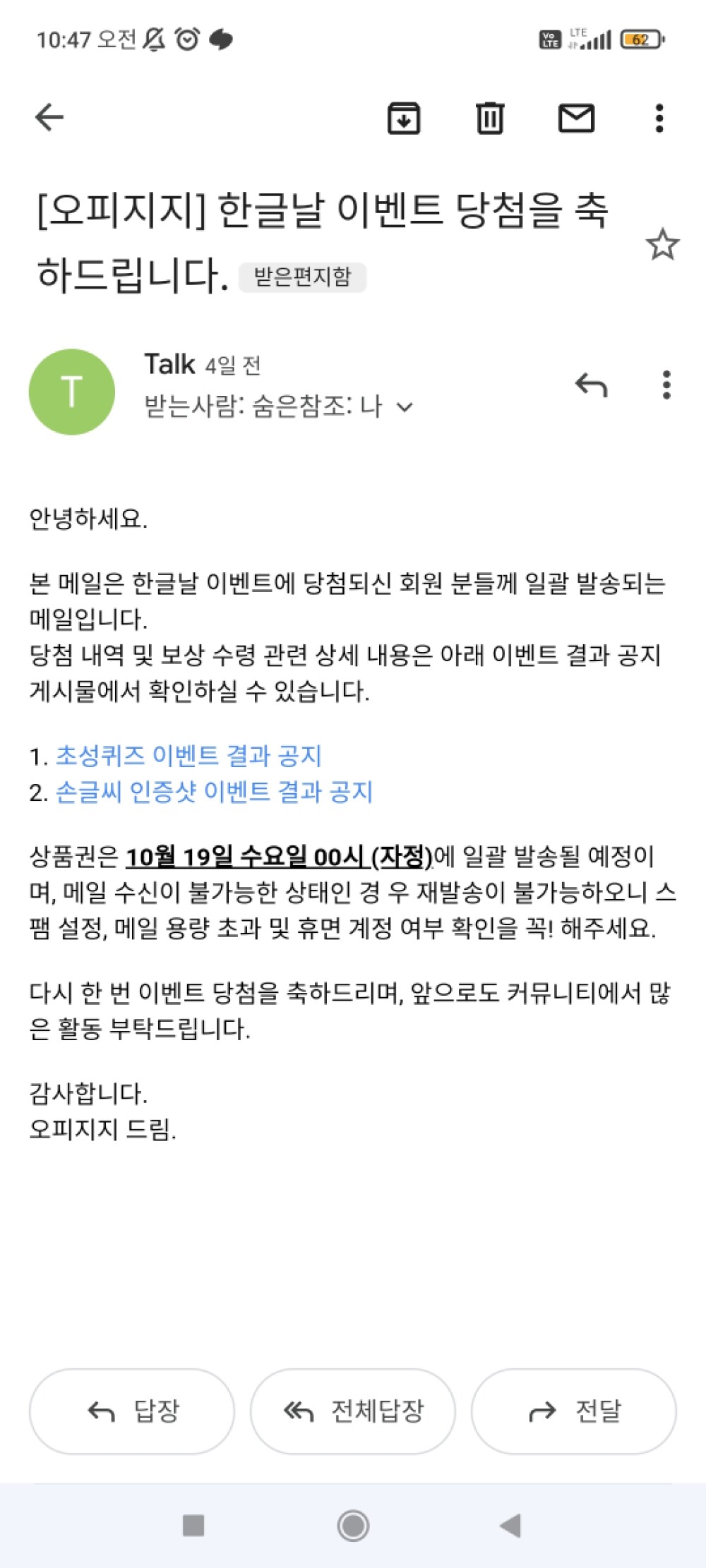The width and height of the screenshot is (706, 1568).
Task: Mark this email as unread
Action: click(576, 118)
